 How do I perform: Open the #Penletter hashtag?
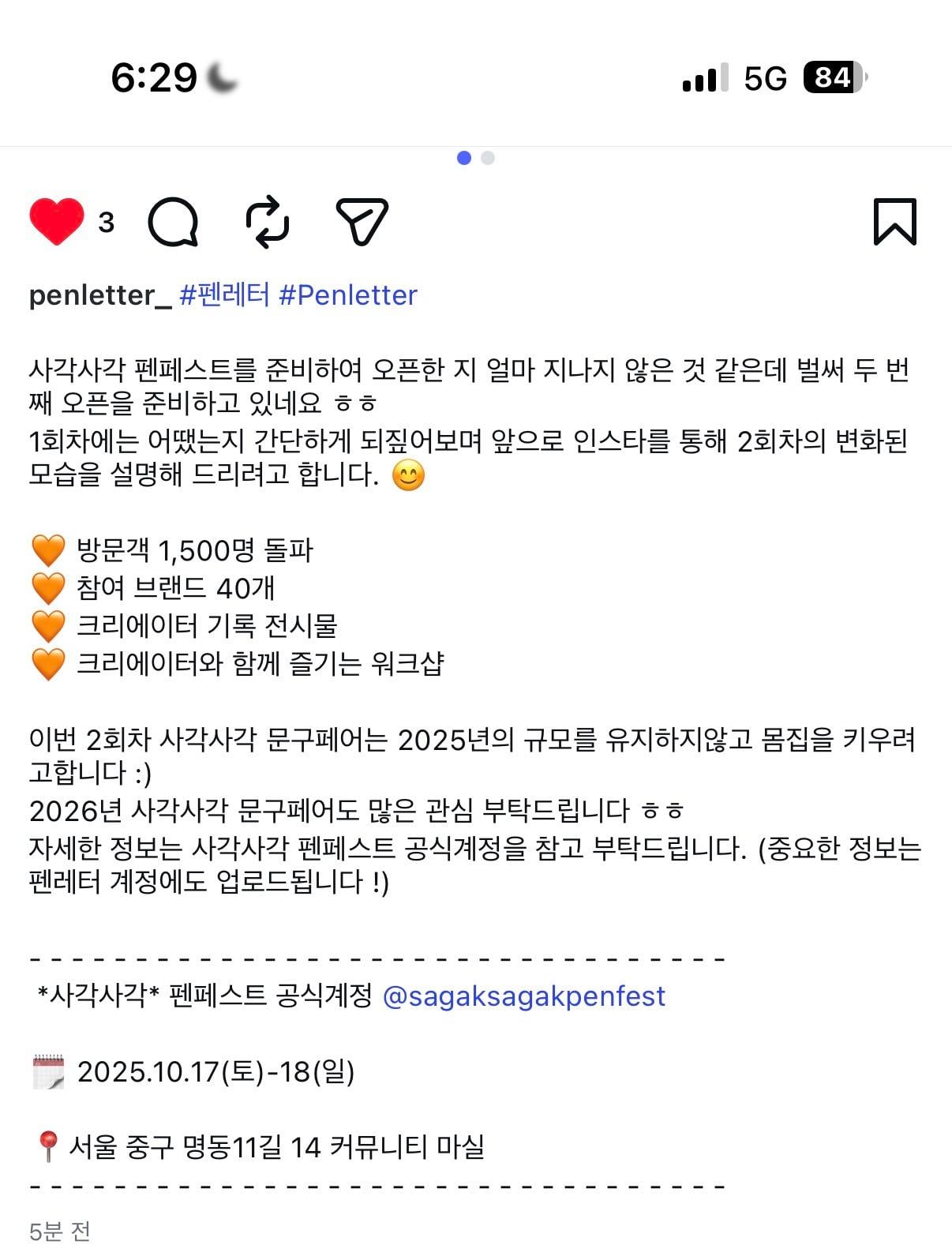pos(348,295)
